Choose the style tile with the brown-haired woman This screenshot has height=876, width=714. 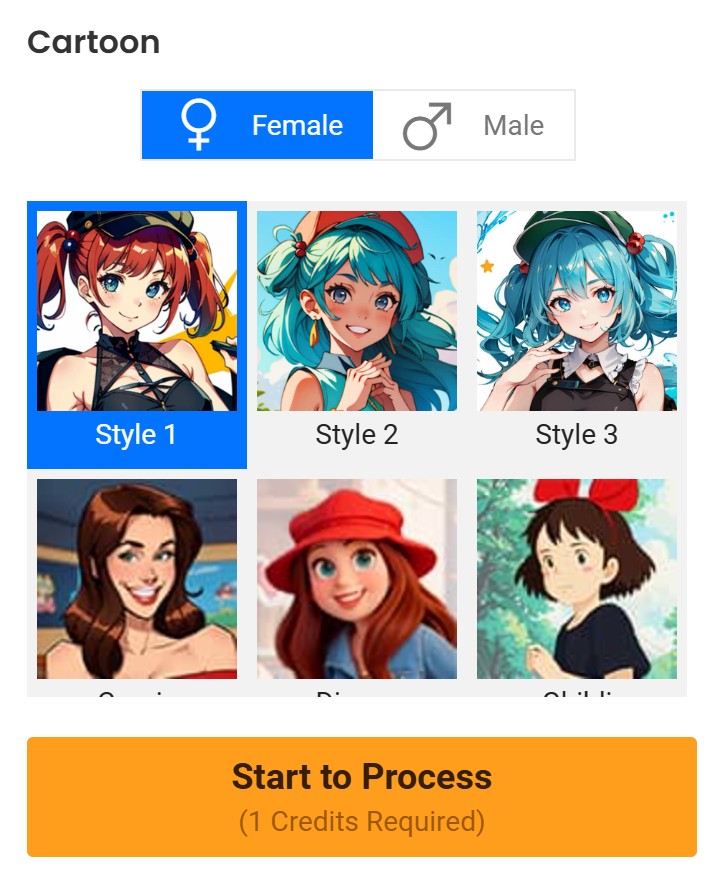[x=137, y=580]
